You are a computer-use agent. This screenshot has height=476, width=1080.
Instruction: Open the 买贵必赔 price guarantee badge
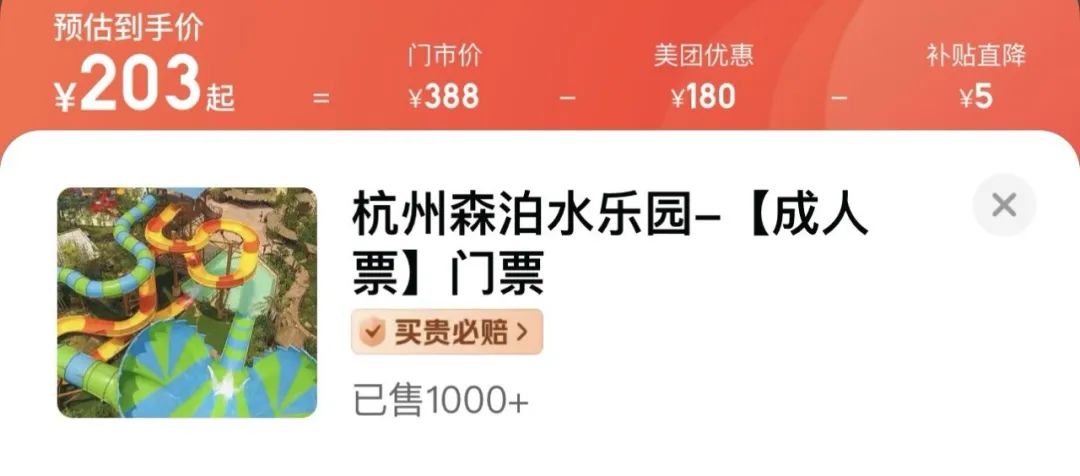pos(447,332)
